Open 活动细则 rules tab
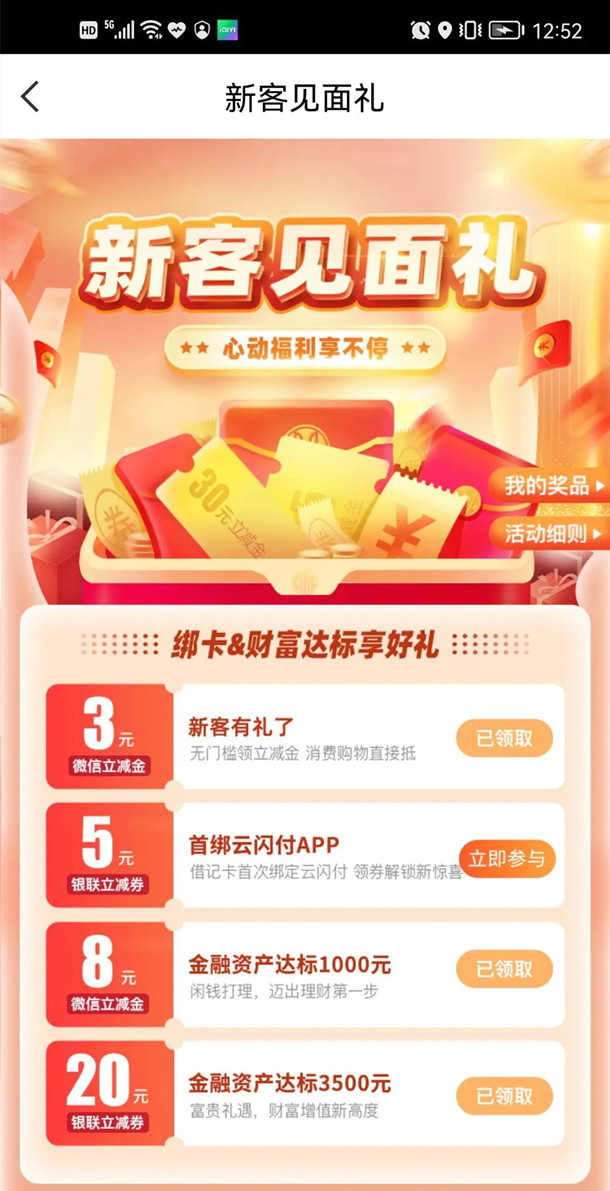 click(x=550, y=533)
